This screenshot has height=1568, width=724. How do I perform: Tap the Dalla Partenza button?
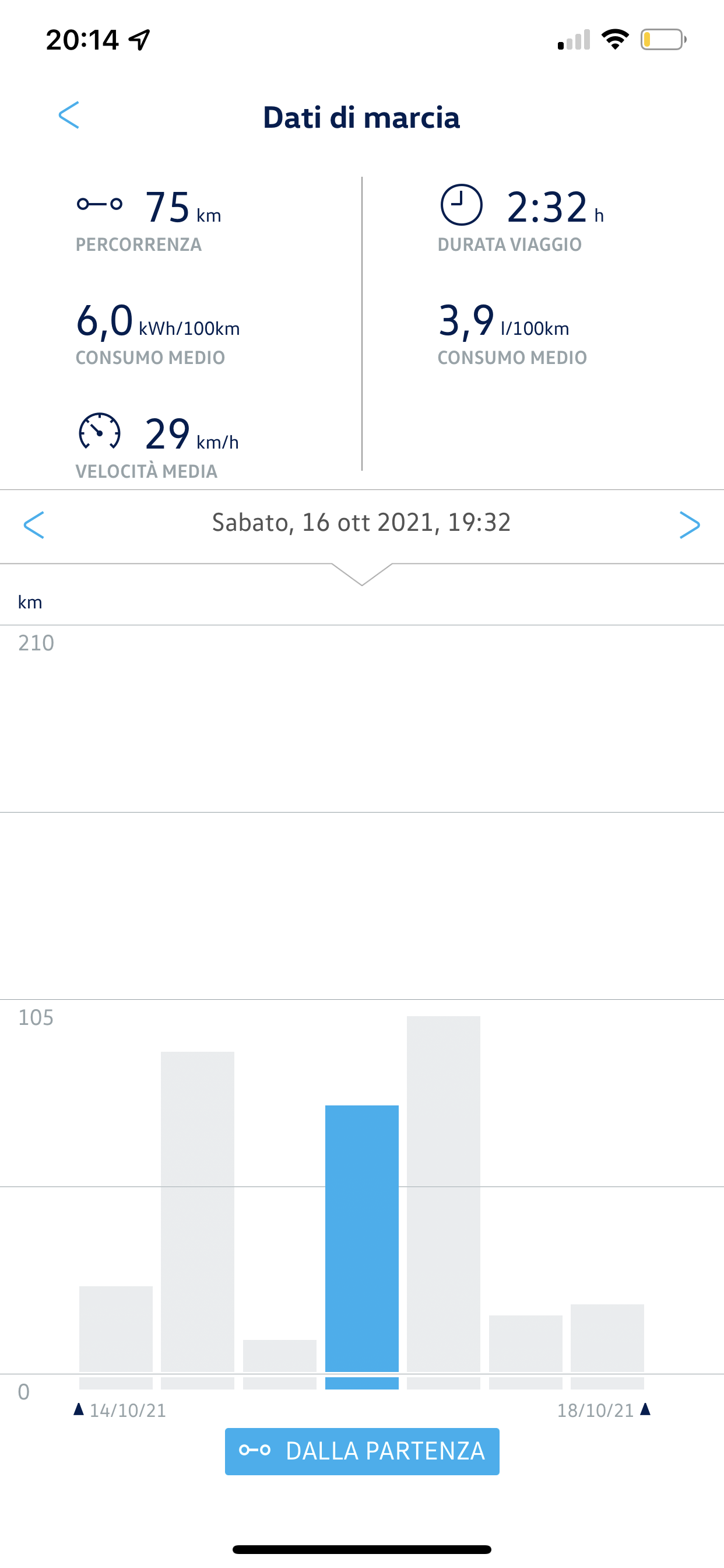pos(362,1451)
